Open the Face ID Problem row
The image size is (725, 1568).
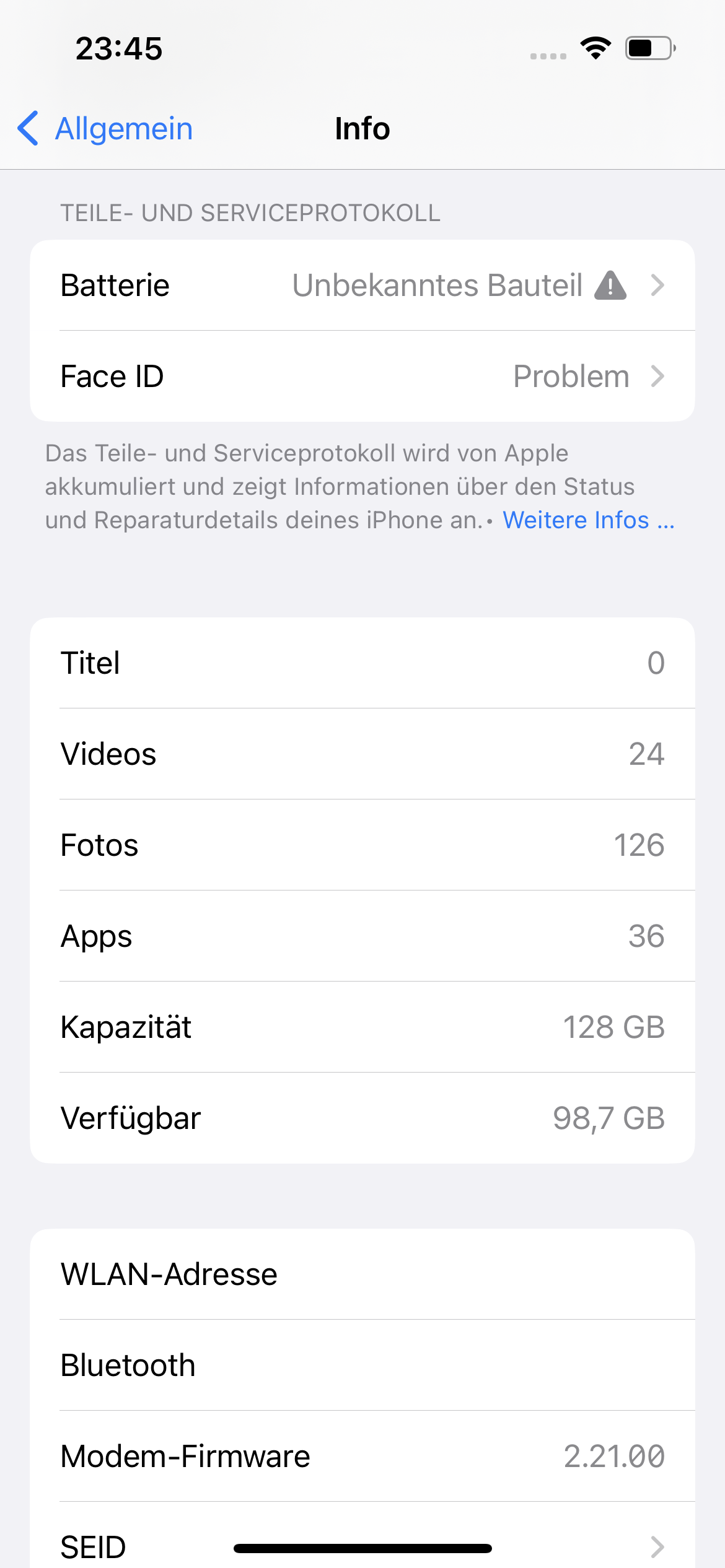[362, 377]
